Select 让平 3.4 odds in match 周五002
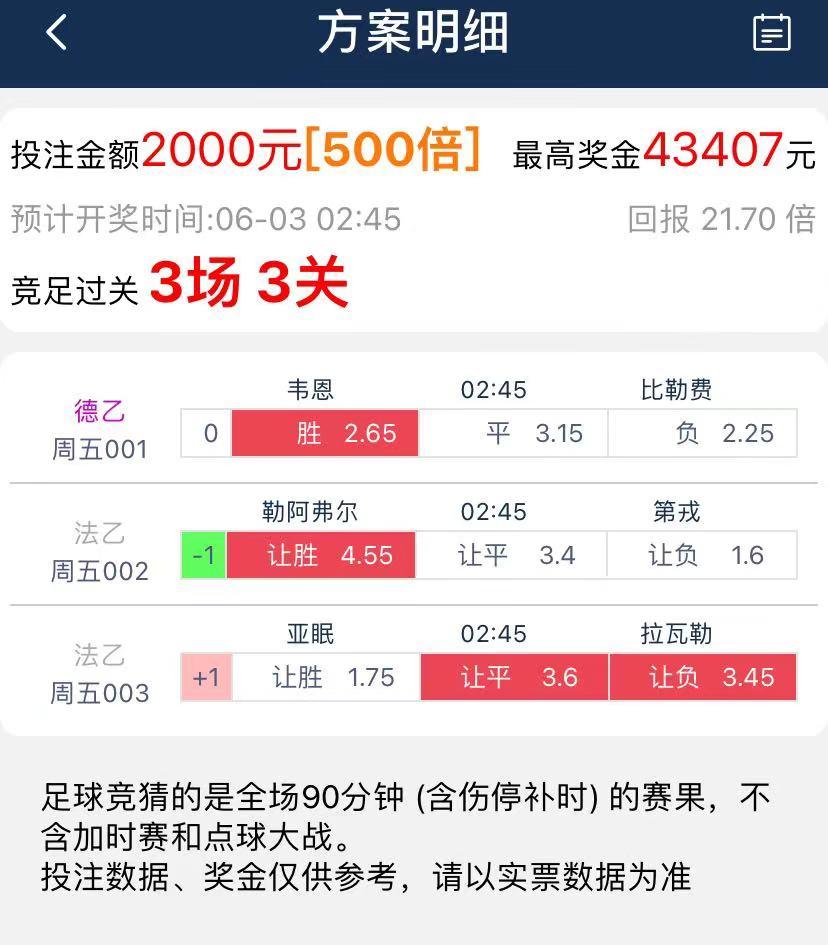Viewport: 828px width, 945px height. tap(514, 555)
